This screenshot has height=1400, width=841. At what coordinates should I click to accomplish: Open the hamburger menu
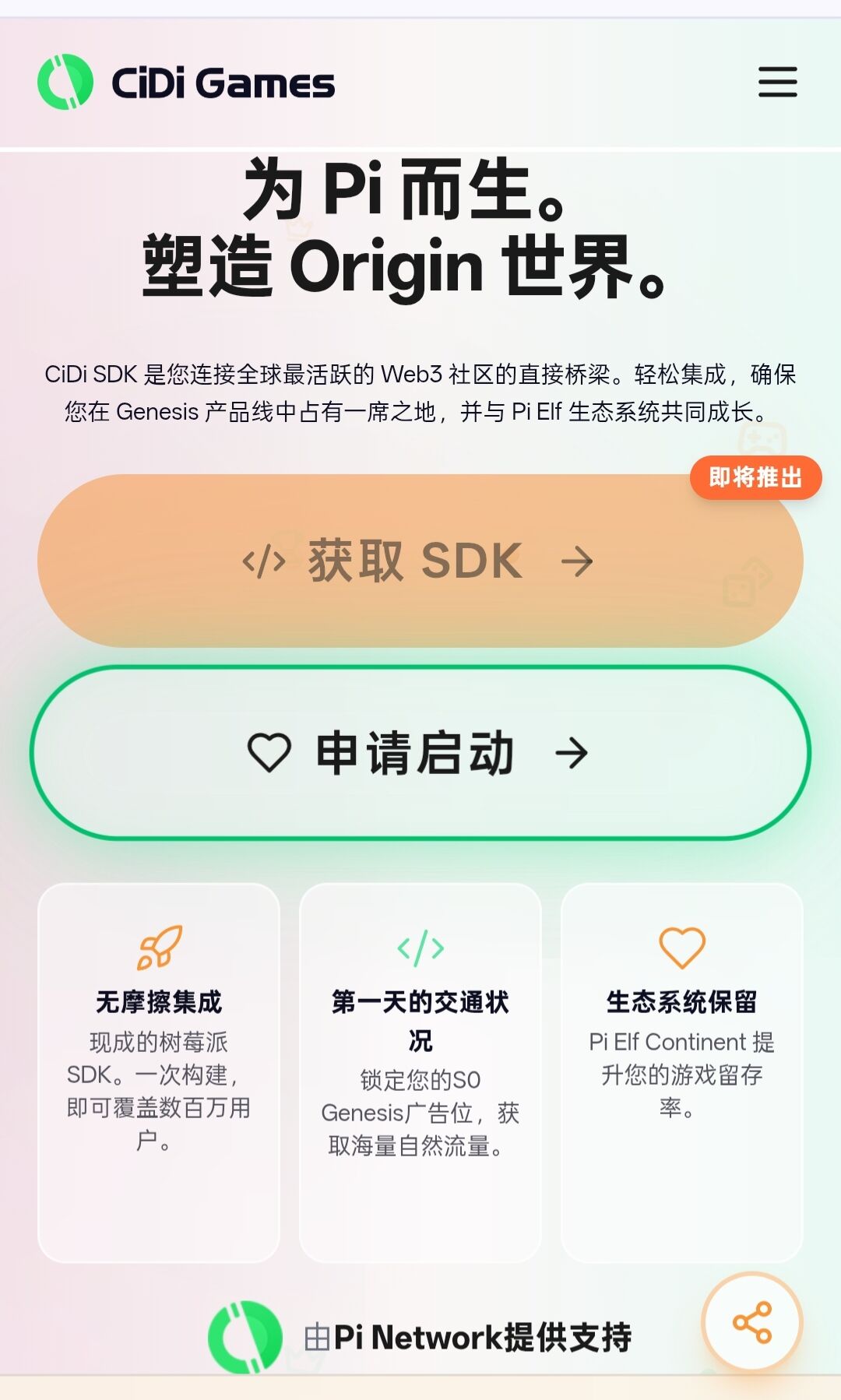777,82
